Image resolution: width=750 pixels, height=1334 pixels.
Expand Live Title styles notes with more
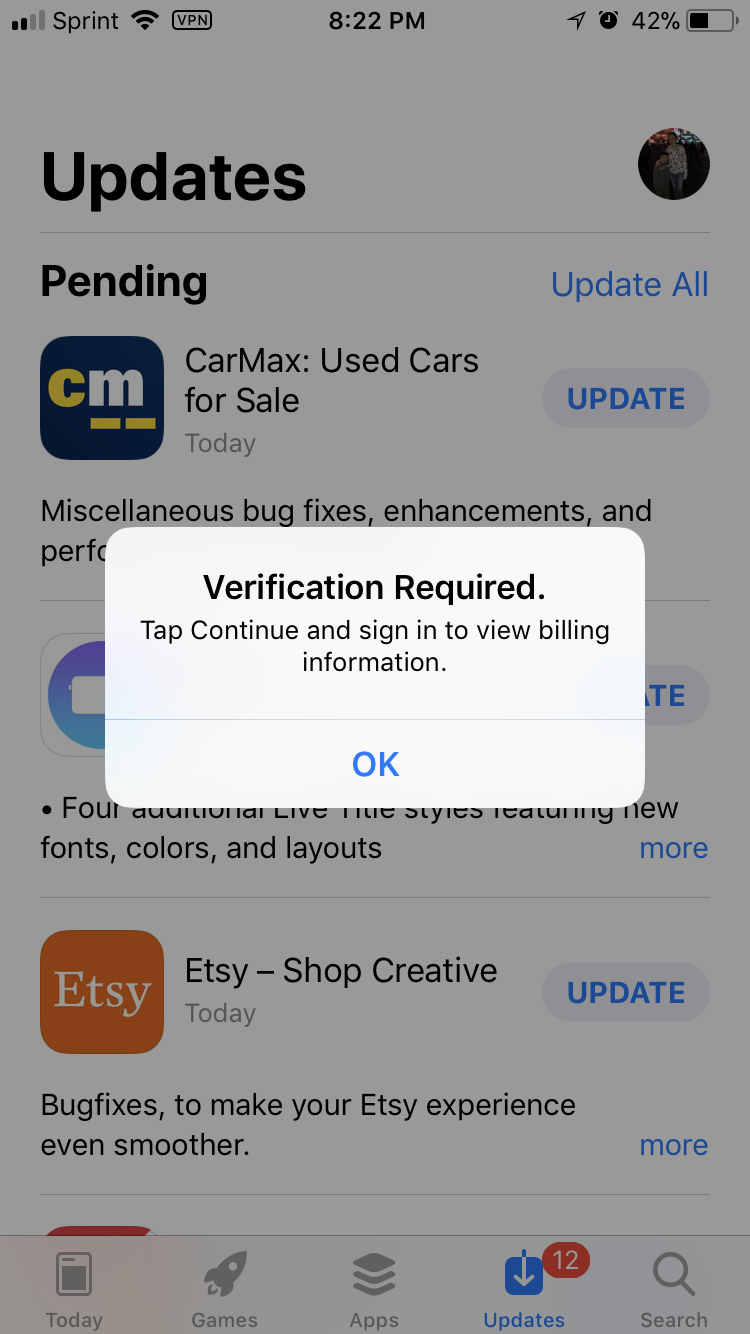coord(673,848)
